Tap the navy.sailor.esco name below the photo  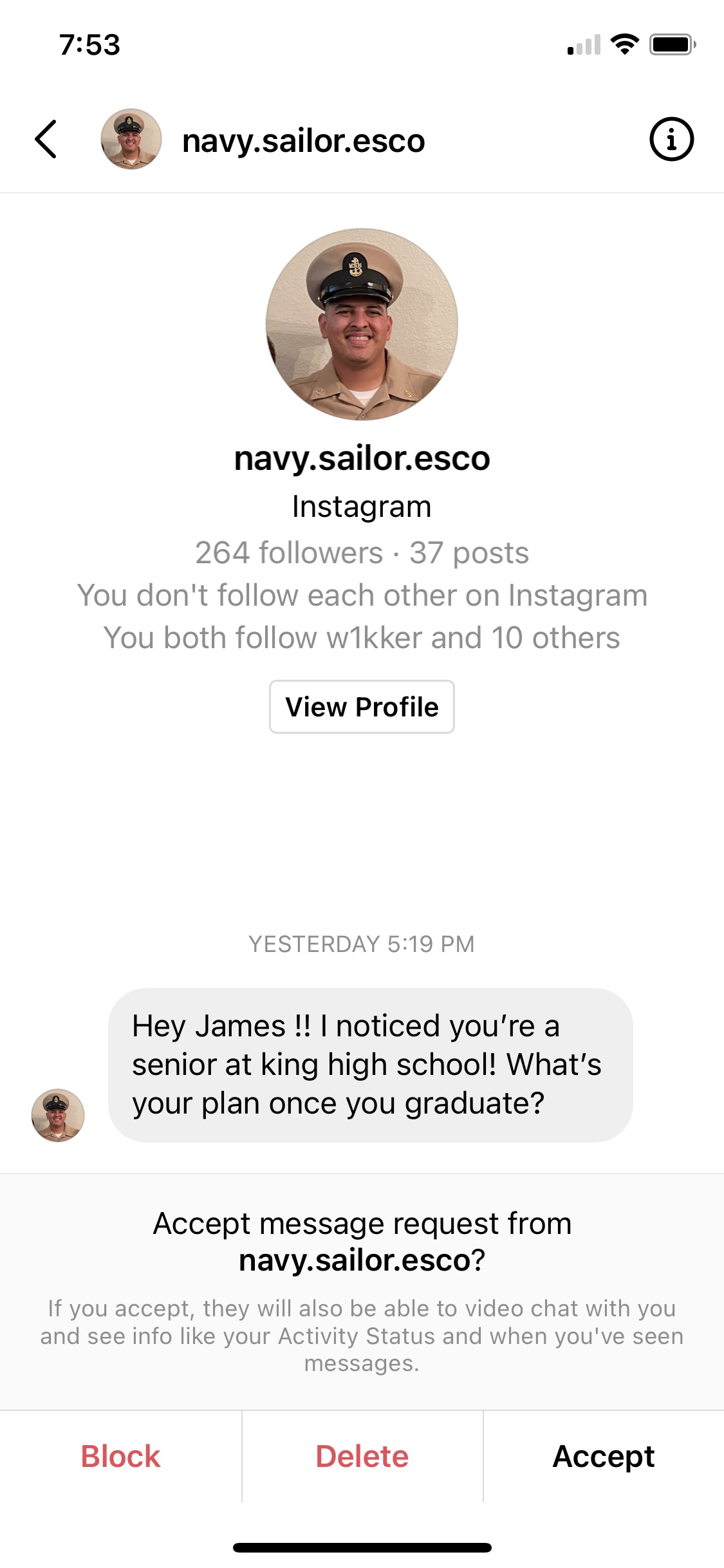coord(362,458)
